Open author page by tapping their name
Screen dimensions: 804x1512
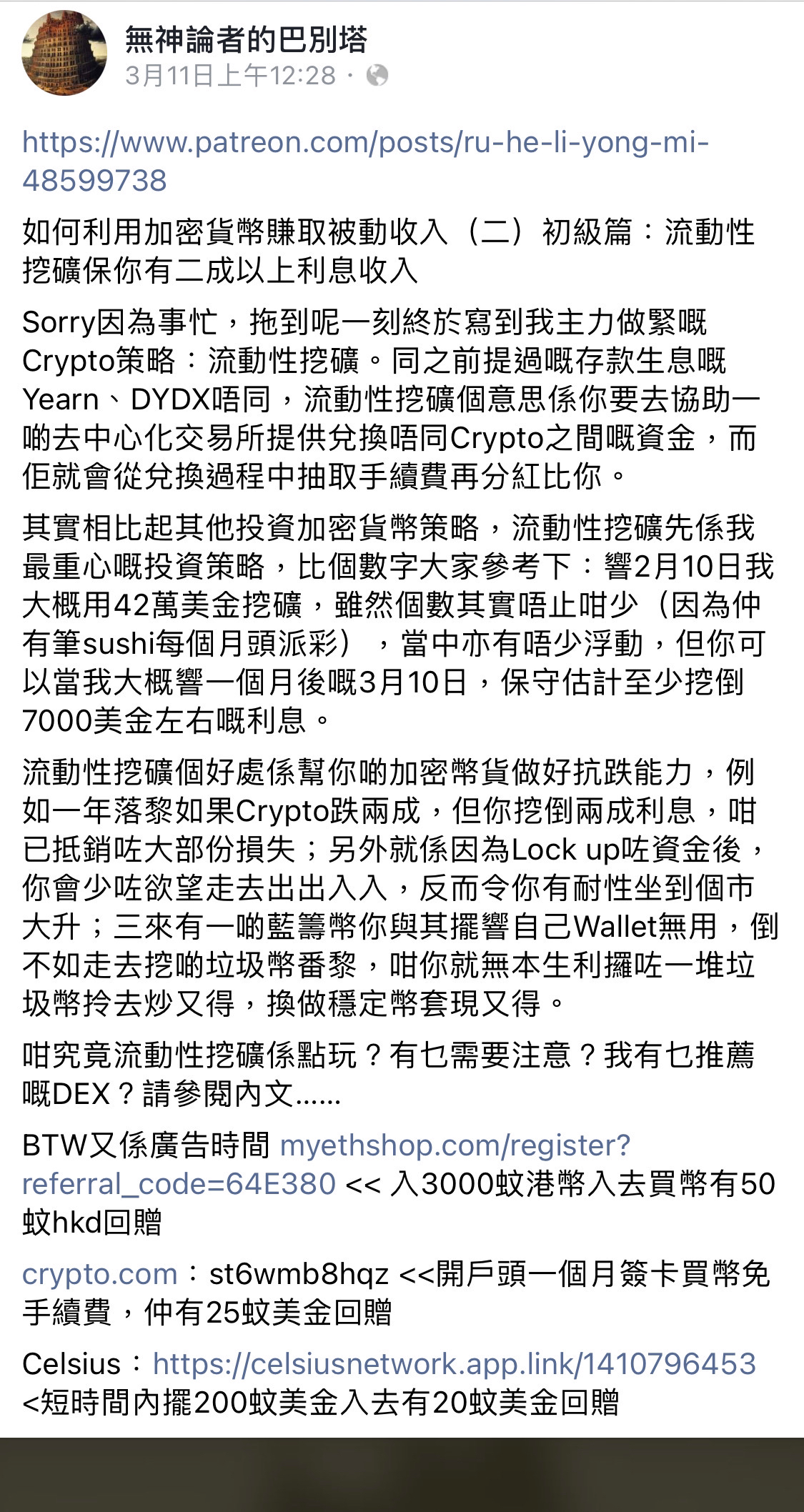(246, 41)
